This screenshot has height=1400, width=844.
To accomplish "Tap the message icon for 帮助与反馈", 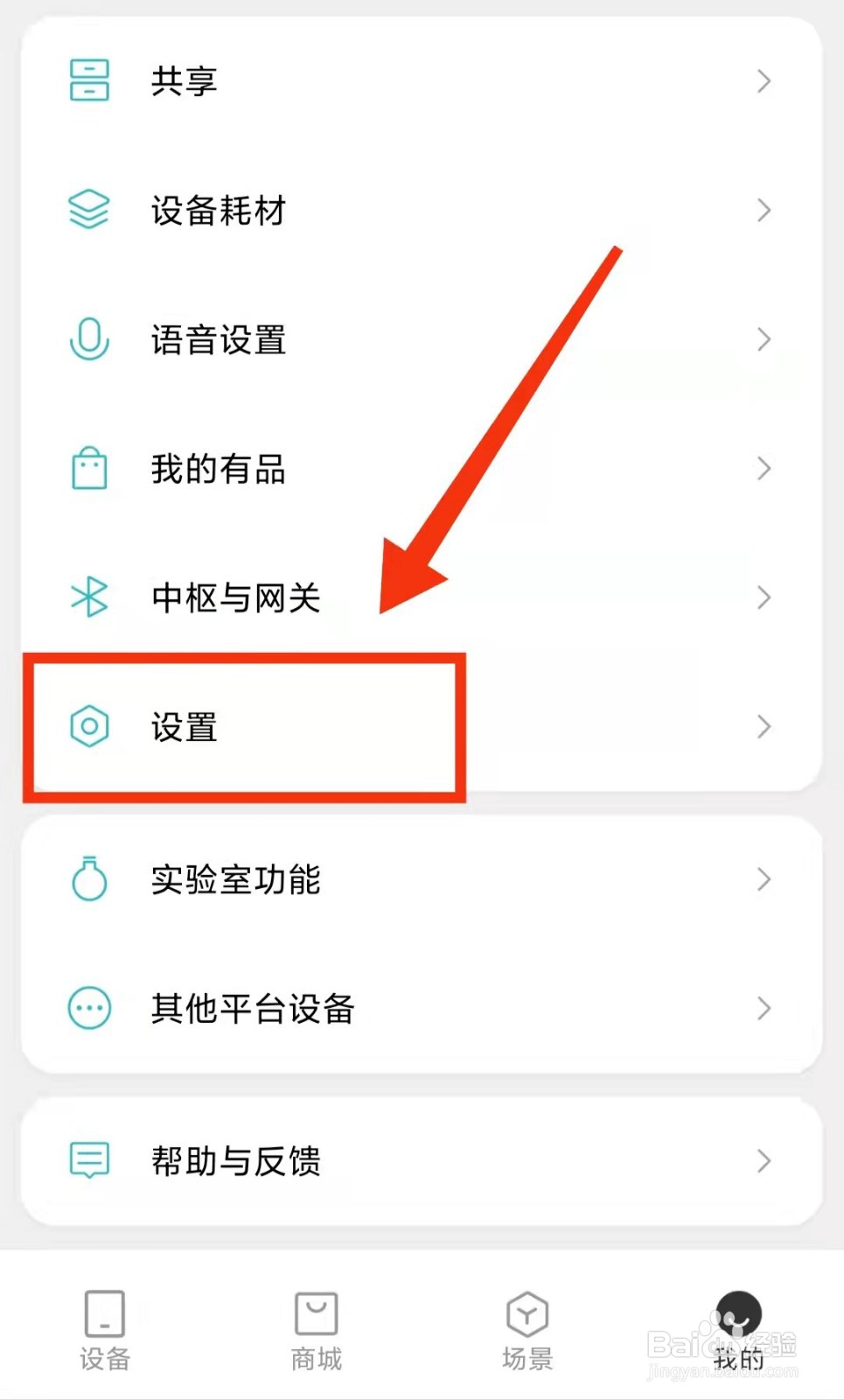I will (x=88, y=1161).
